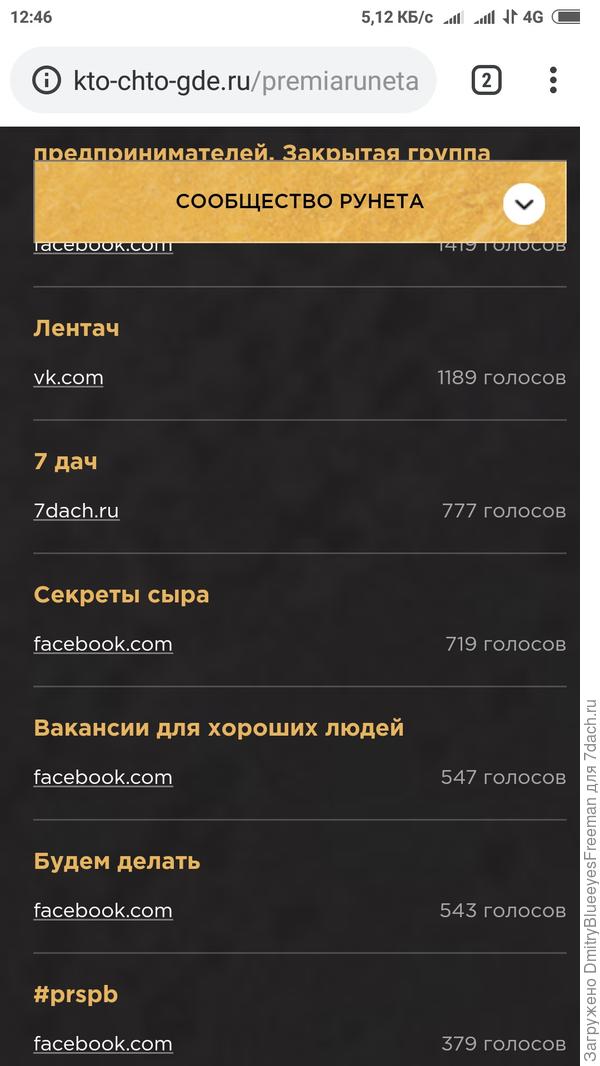Viewport: 600px width, 1066px height.
Task: Visit the 7dach.ru link
Action: pyautogui.click(x=76, y=511)
